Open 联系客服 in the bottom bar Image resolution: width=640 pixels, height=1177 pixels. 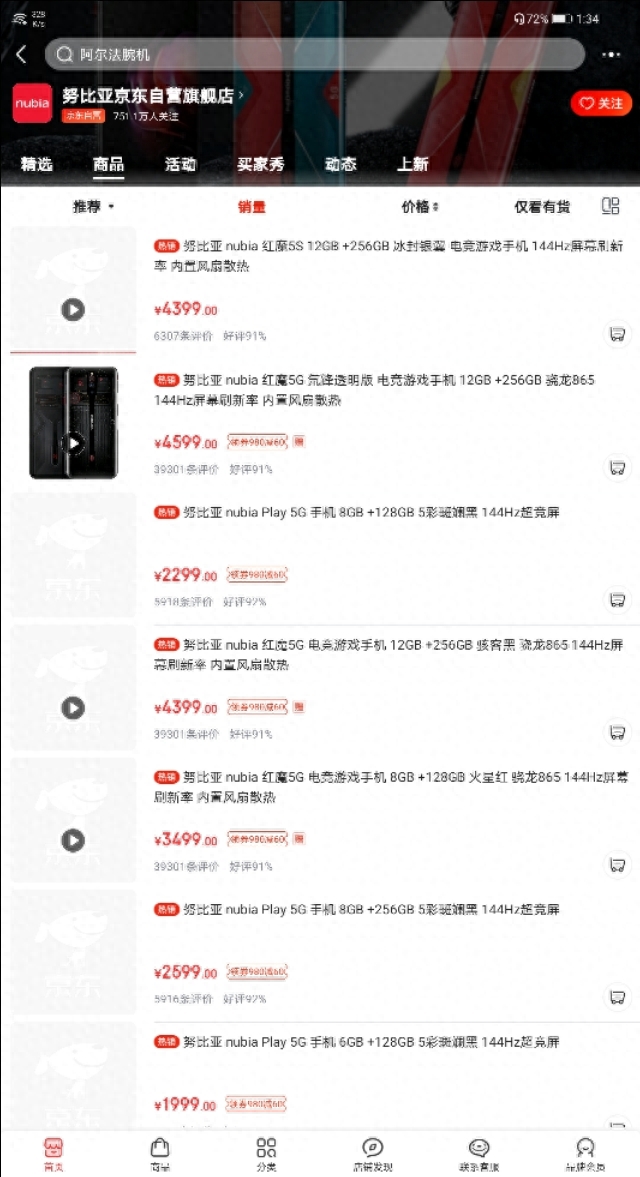click(x=479, y=1153)
